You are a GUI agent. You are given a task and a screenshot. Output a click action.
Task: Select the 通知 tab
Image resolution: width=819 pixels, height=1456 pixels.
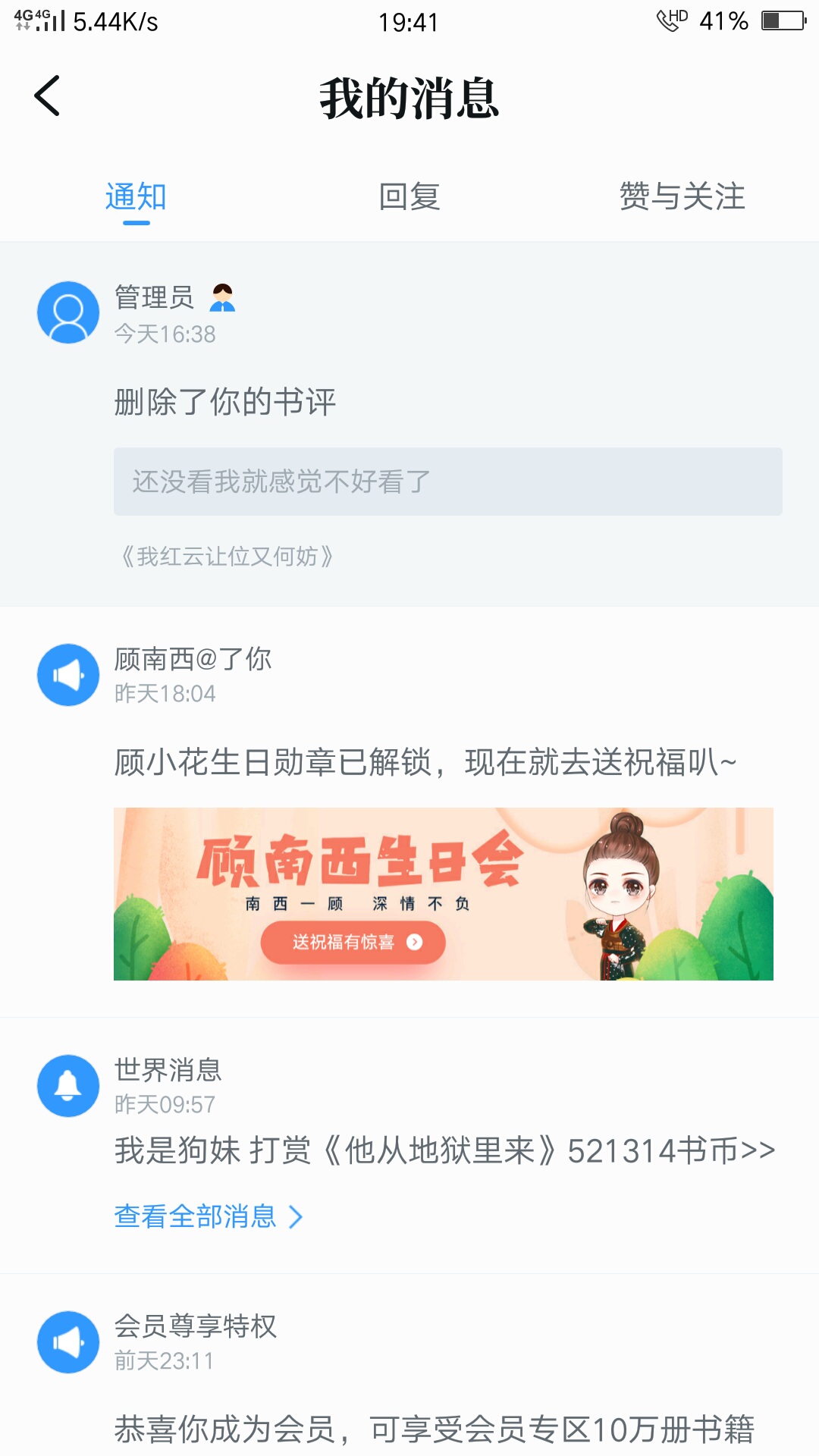point(136,197)
